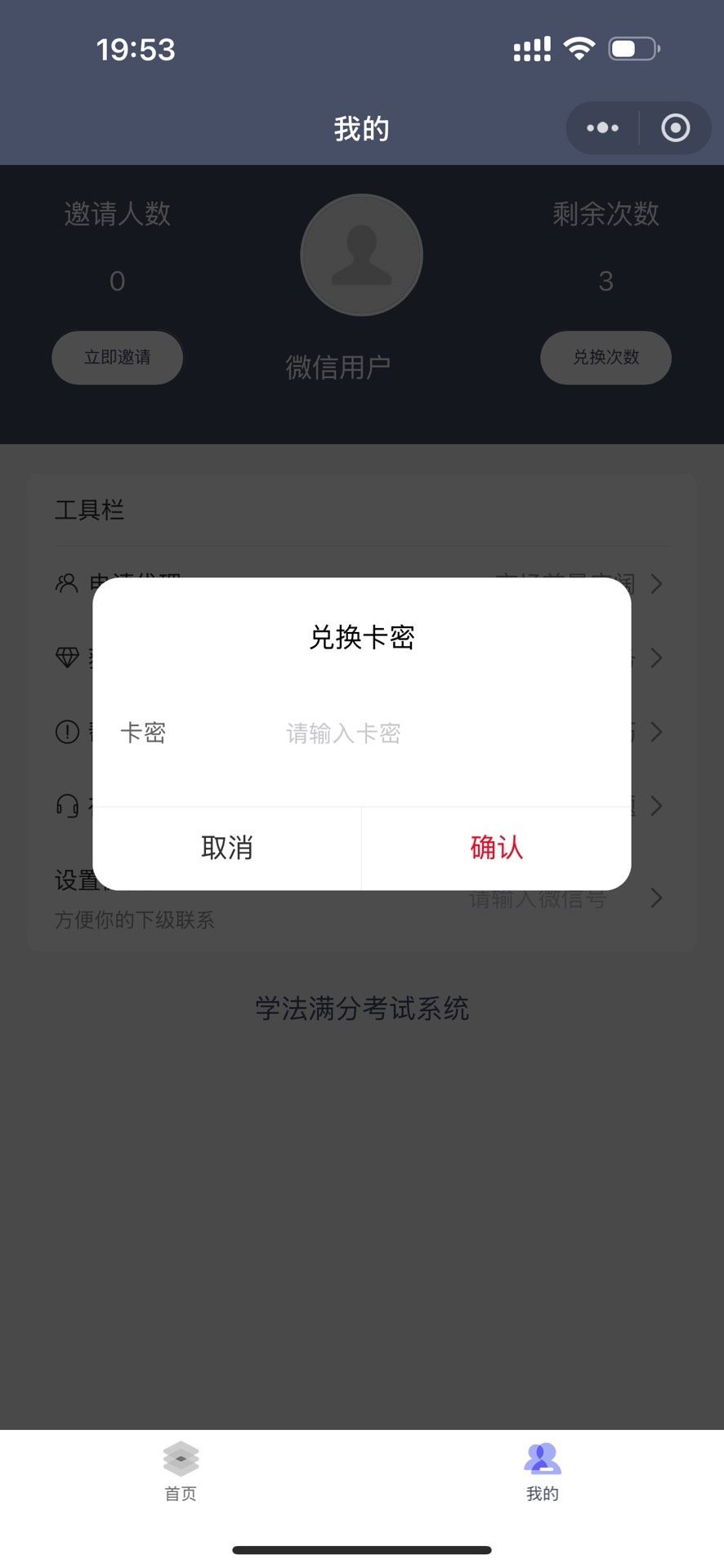Close the mini program via the circle icon
The width and height of the screenshot is (724, 1568).
coord(675,128)
